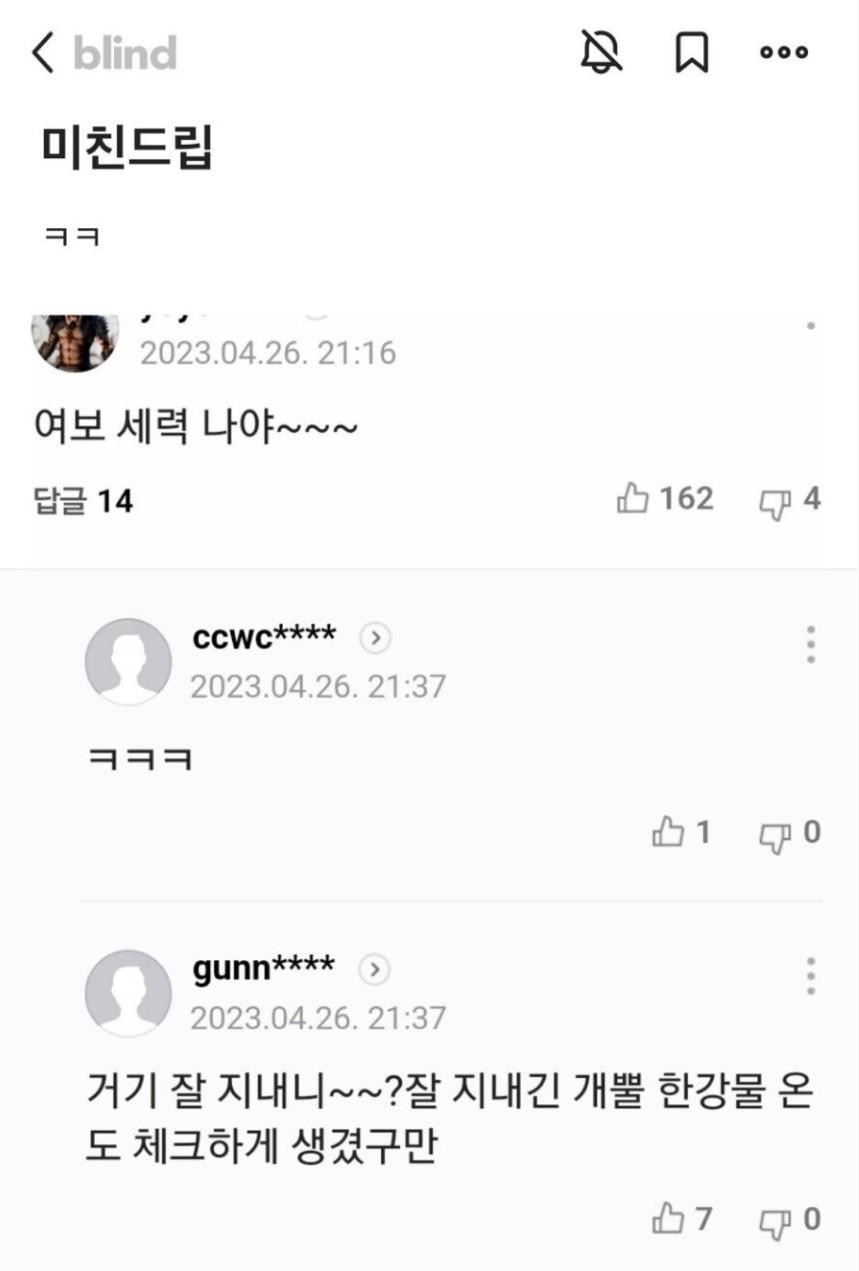859x1271 pixels.
Task: Bookmark the 미친드립 post
Action: (x=692, y=52)
